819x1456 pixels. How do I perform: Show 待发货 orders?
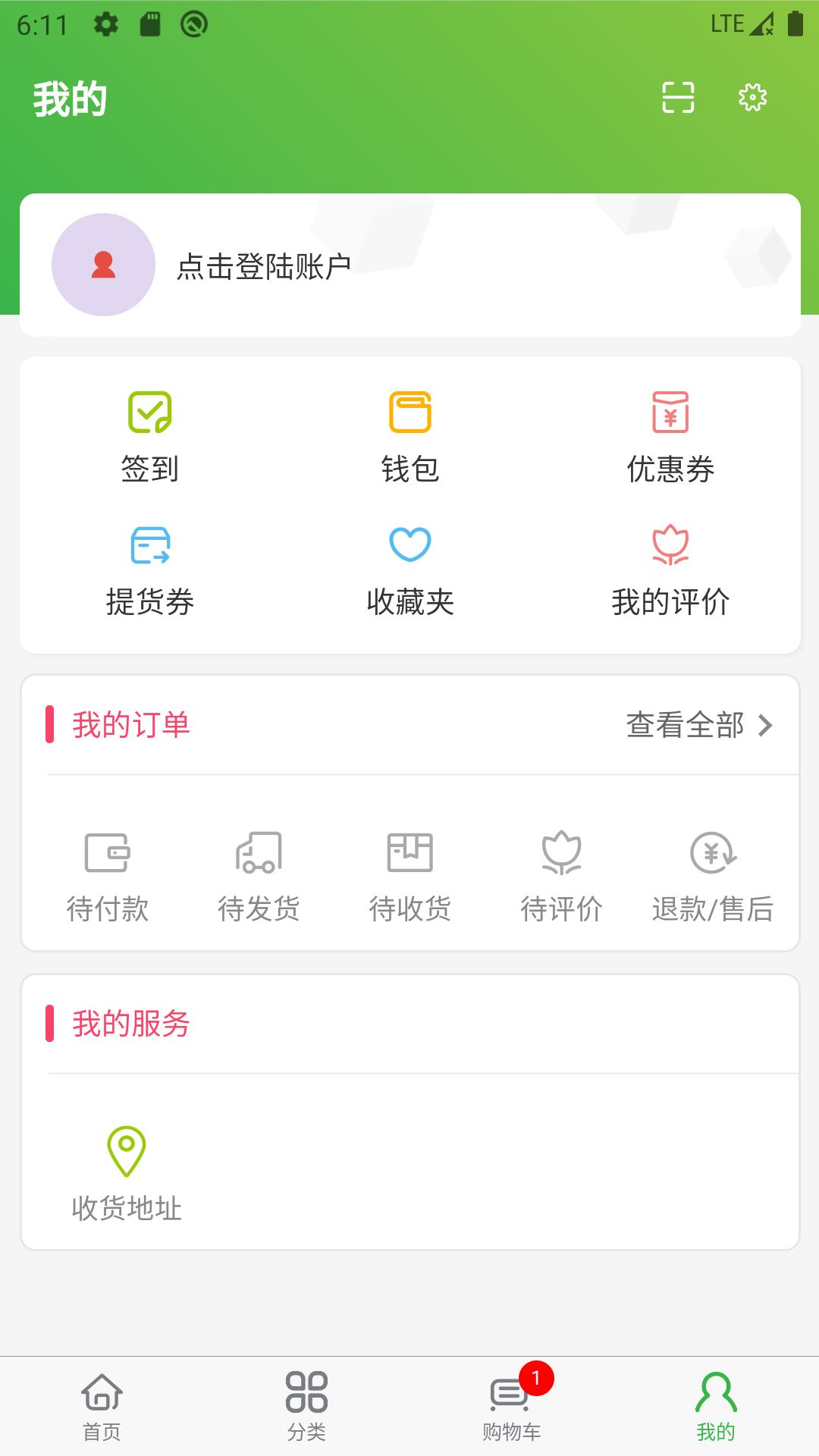click(x=259, y=876)
